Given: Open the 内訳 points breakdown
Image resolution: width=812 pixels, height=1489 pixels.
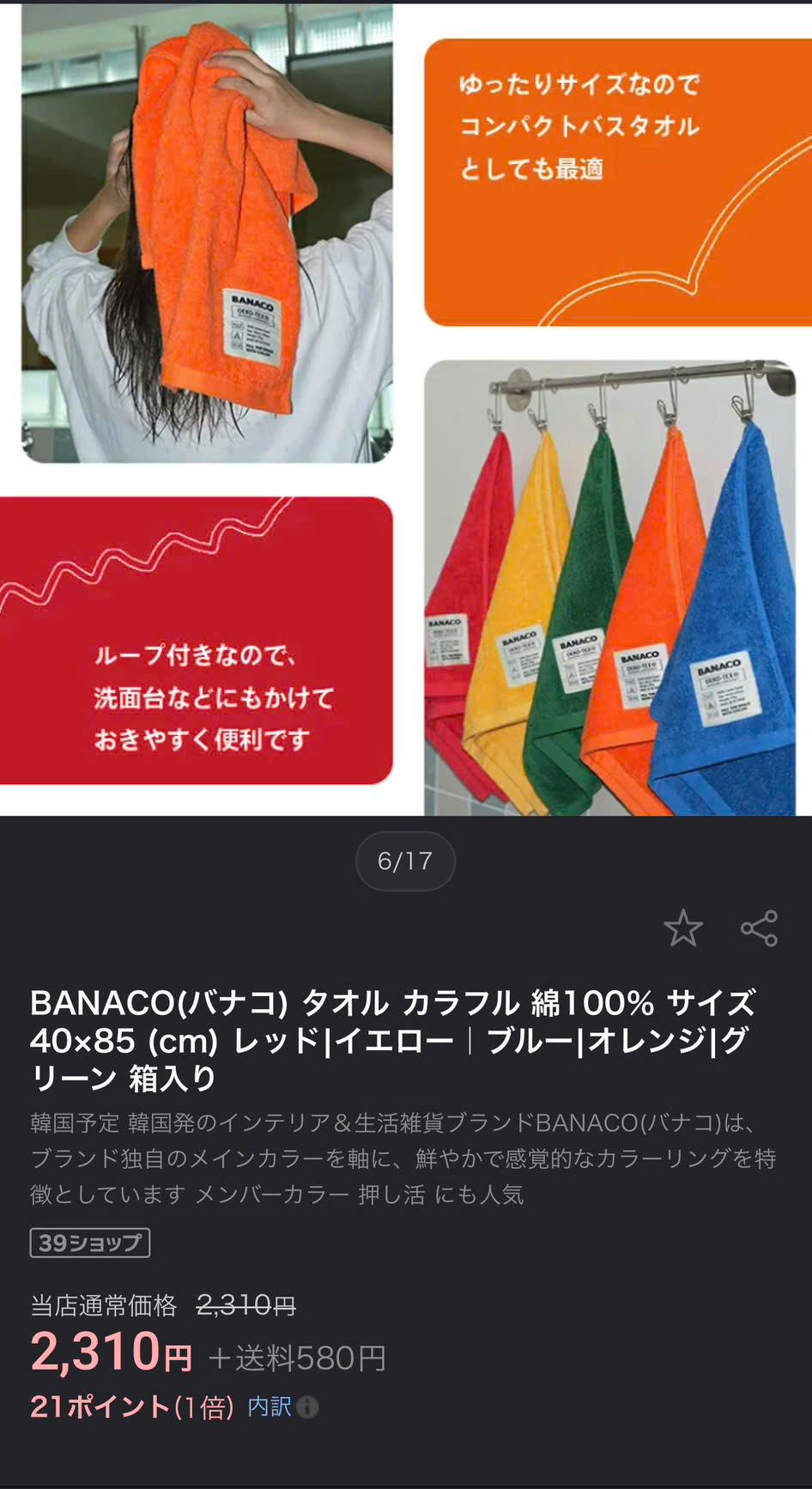Looking at the screenshot, I should (282, 1407).
